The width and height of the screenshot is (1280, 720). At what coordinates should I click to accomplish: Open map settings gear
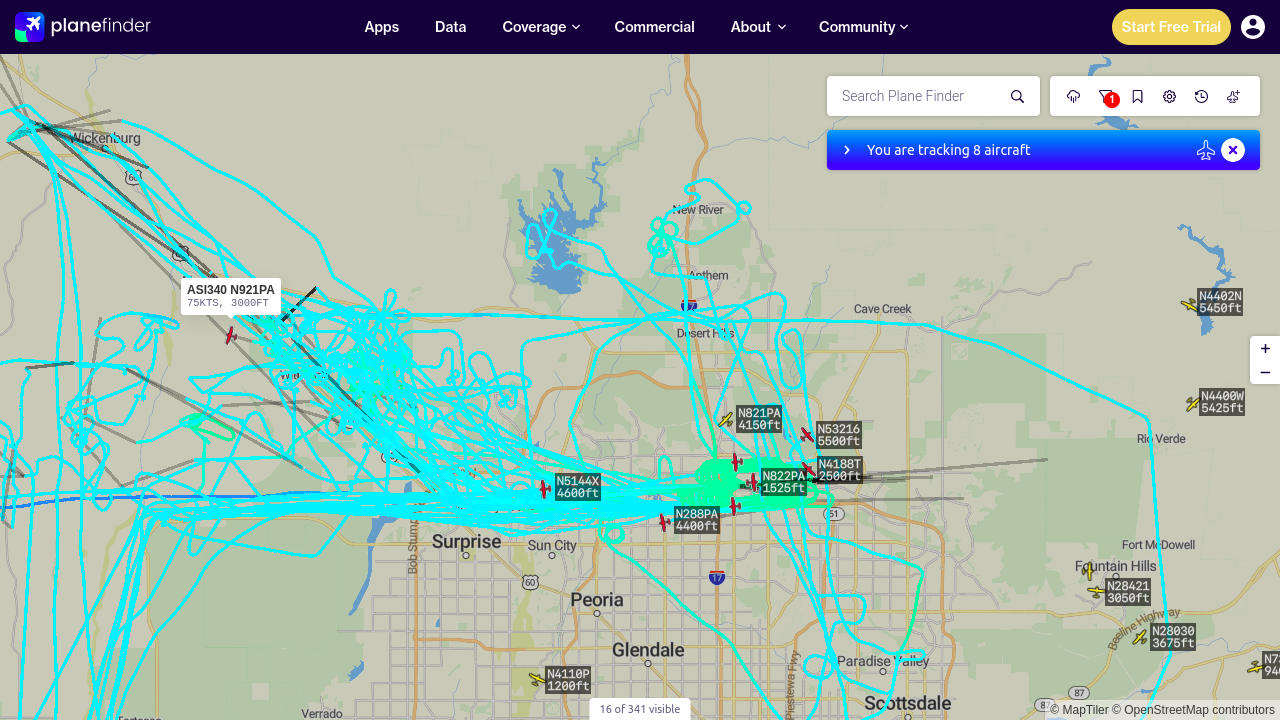[1170, 96]
